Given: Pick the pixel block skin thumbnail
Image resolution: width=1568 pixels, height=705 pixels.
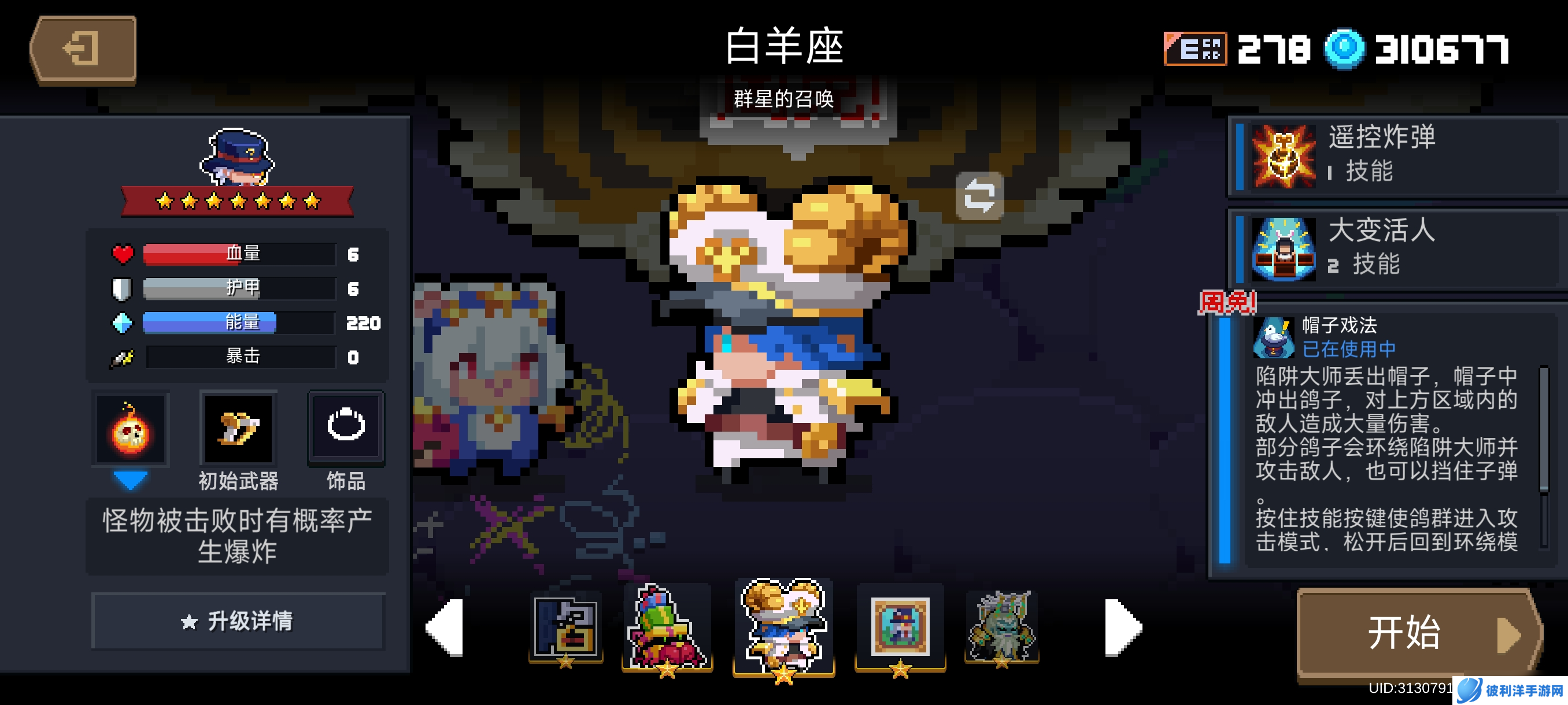Looking at the screenshot, I should (565, 626).
